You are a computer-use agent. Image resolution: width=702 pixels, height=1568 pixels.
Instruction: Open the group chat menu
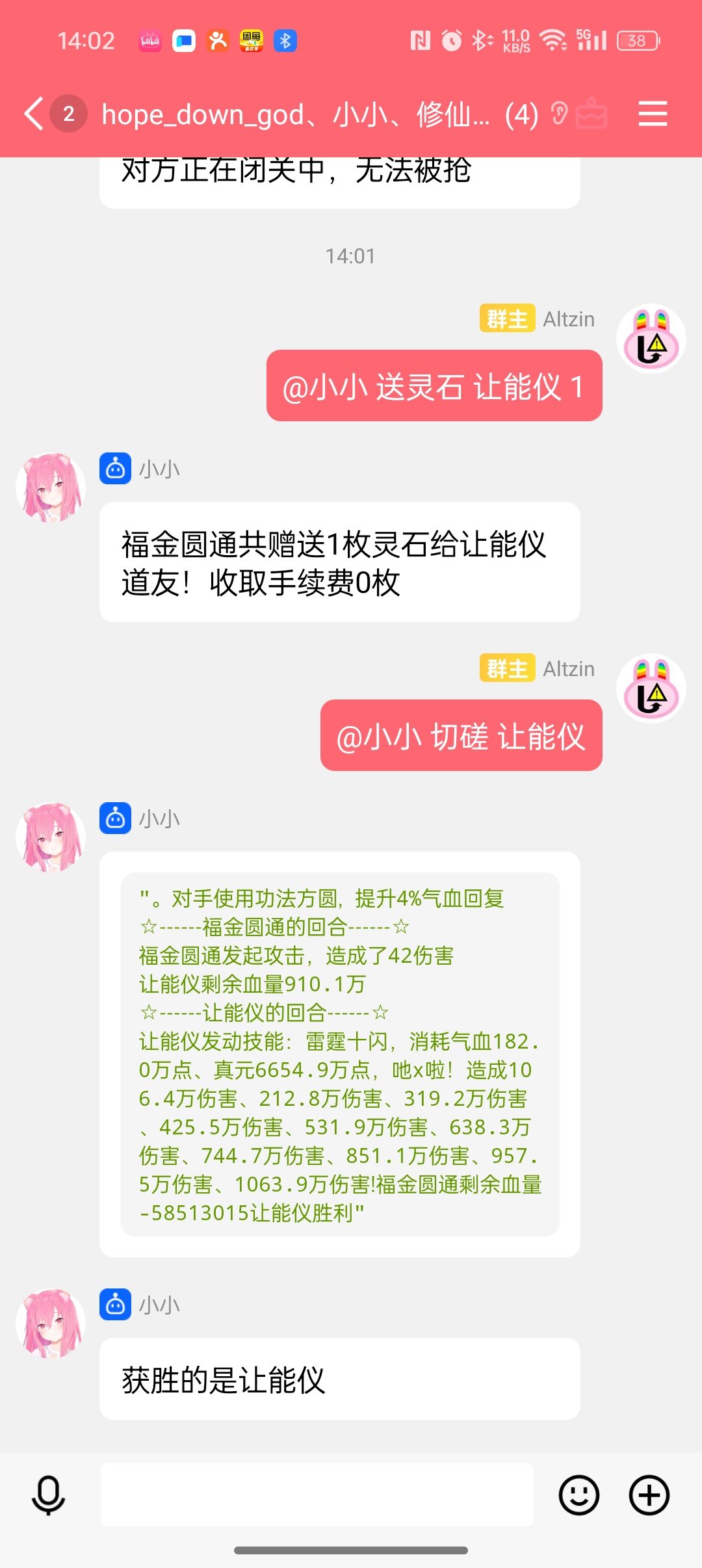653,114
